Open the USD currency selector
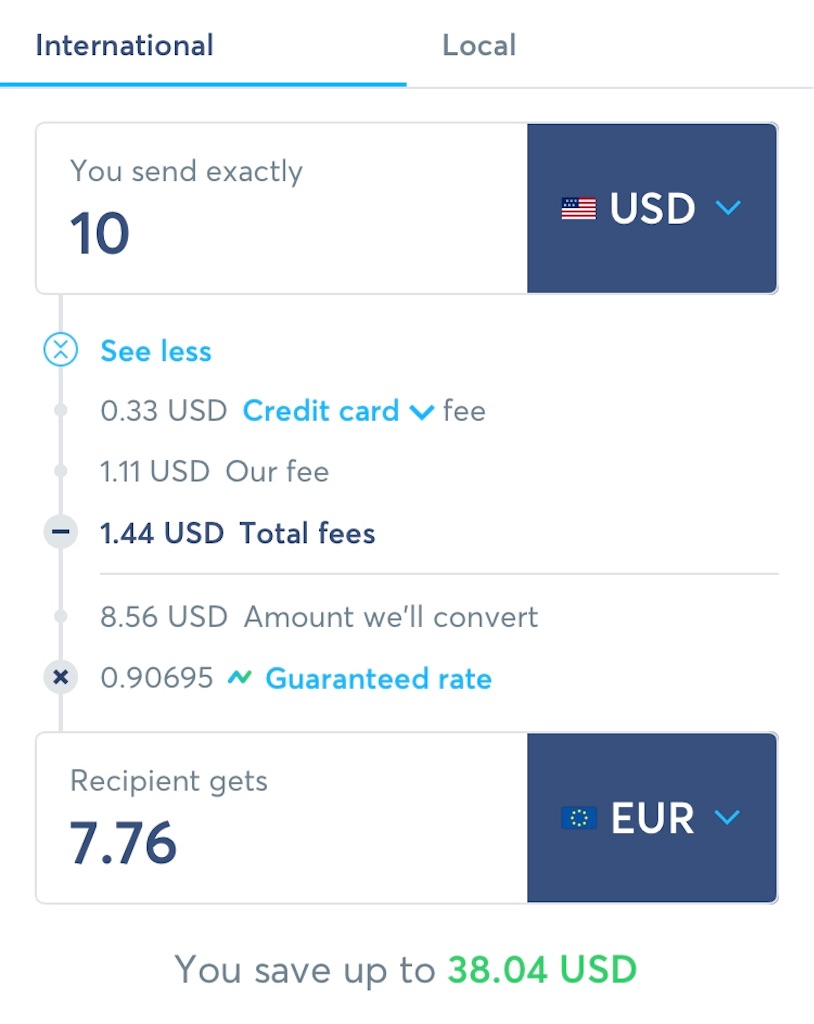Viewport: 814px width, 1024px height. click(652, 208)
